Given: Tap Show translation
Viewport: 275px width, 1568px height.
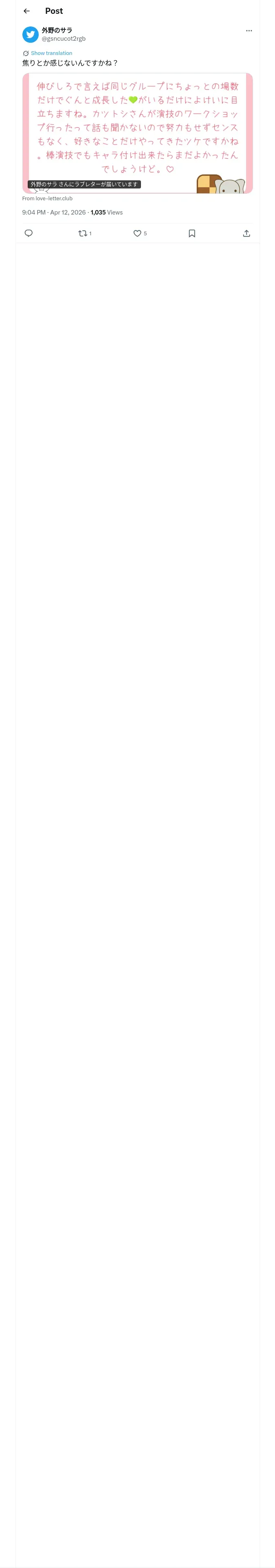Looking at the screenshot, I should (51, 53).
